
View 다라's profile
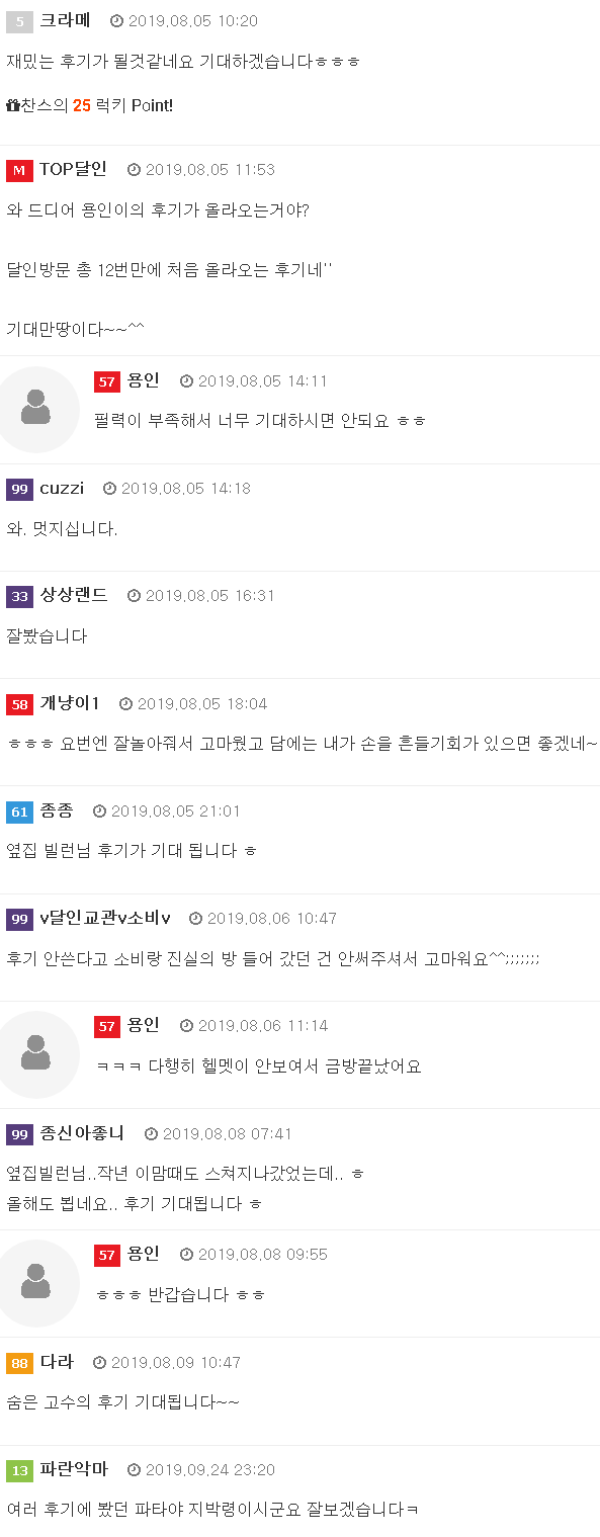pyautogui.click(x=56, y=1362)
